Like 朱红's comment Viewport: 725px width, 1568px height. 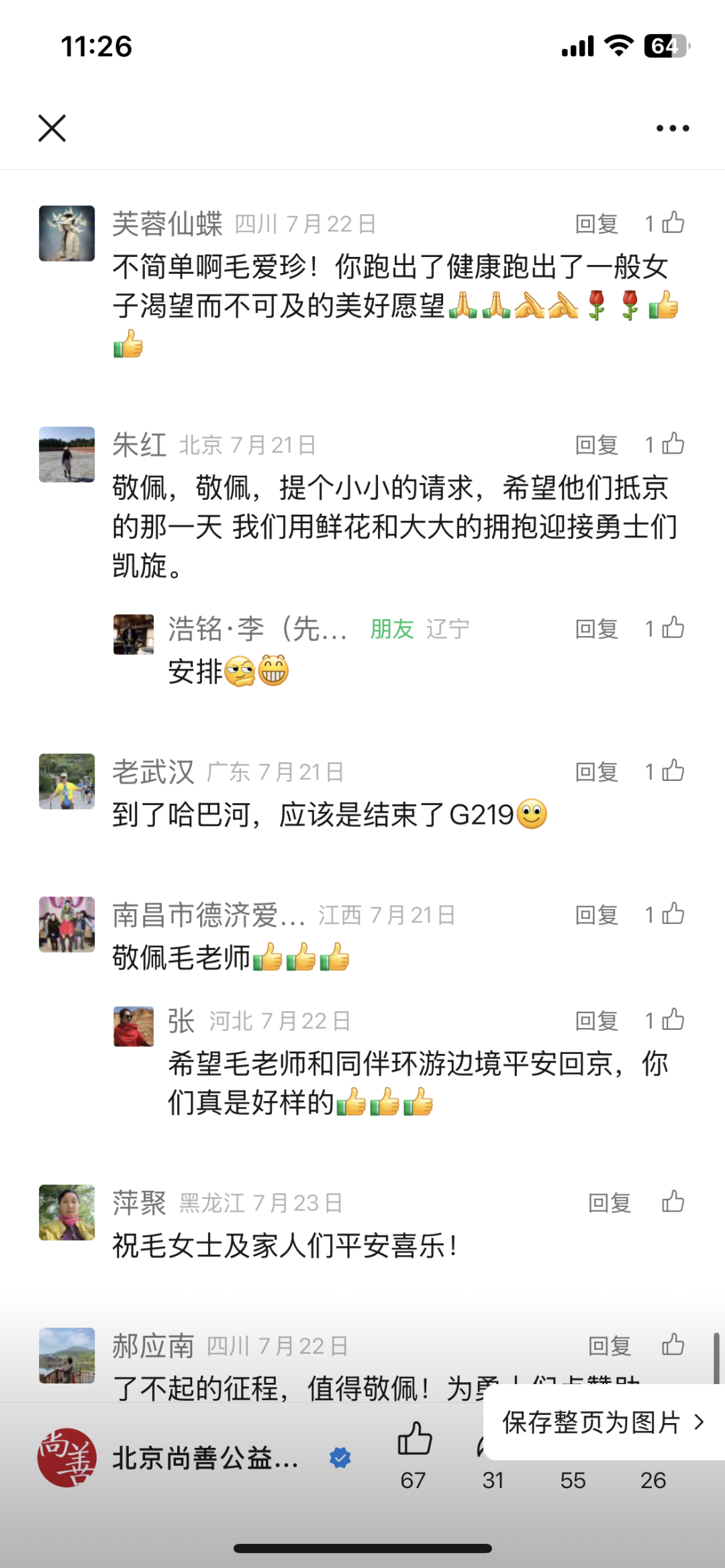[673, 443]
